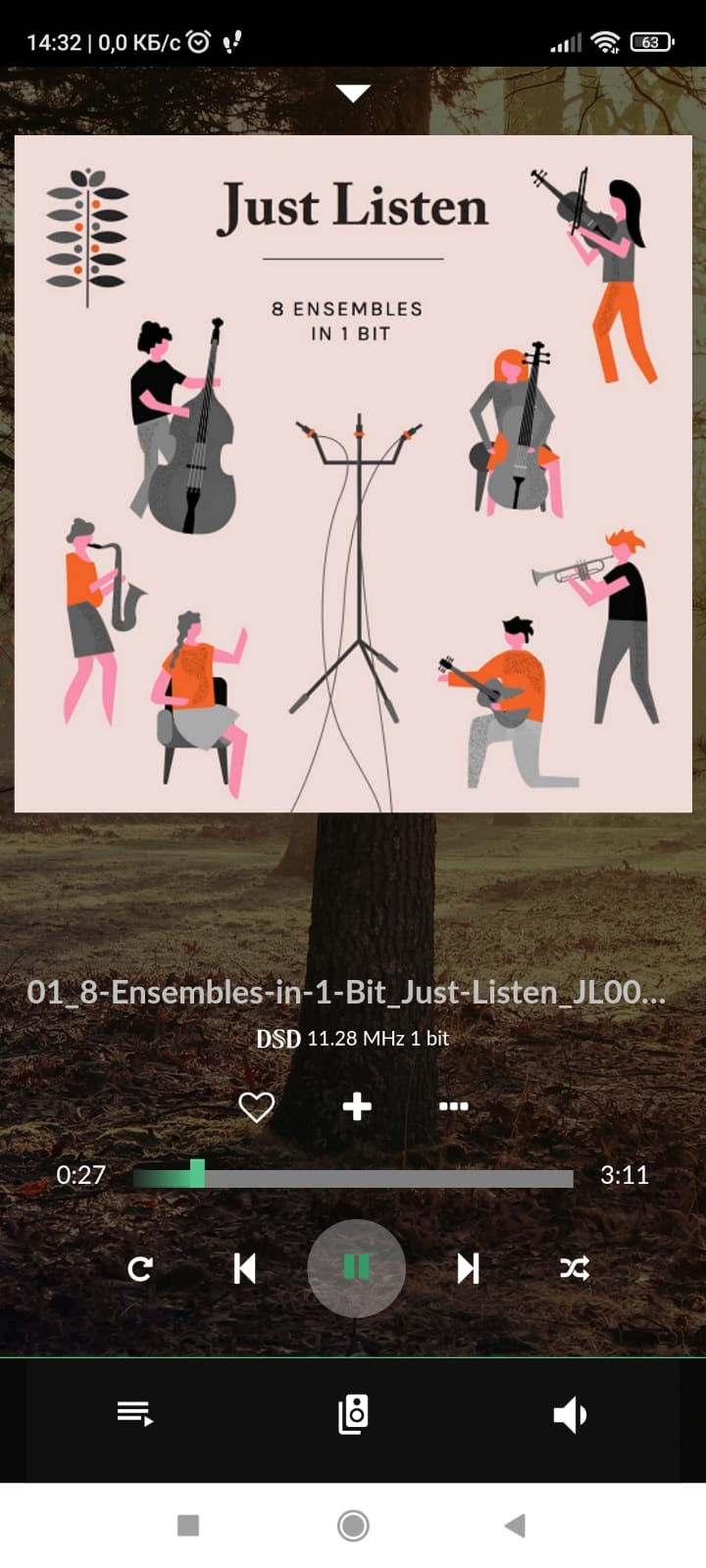Collapse the player with the down arrow
The image size is (706, 1568).
(x=353, y=93)
